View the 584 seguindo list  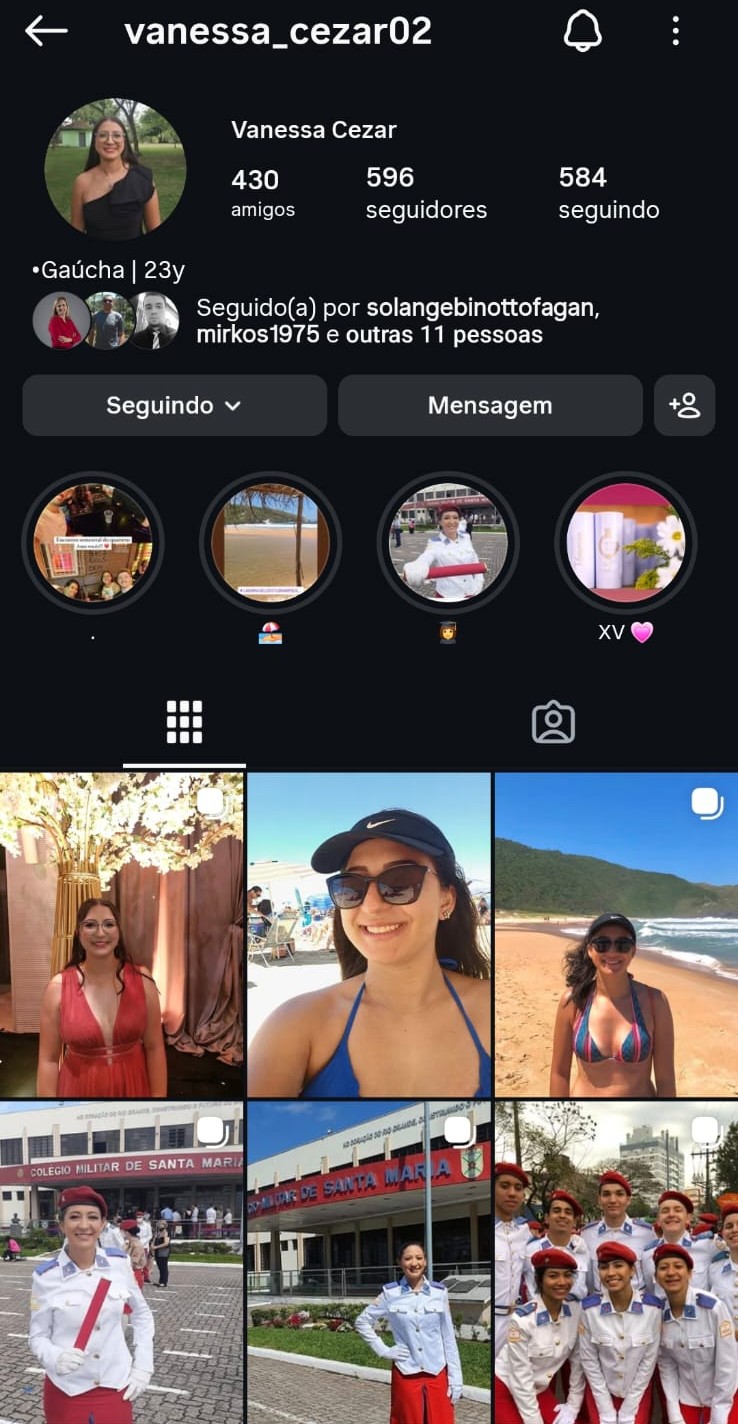point(607,192)
